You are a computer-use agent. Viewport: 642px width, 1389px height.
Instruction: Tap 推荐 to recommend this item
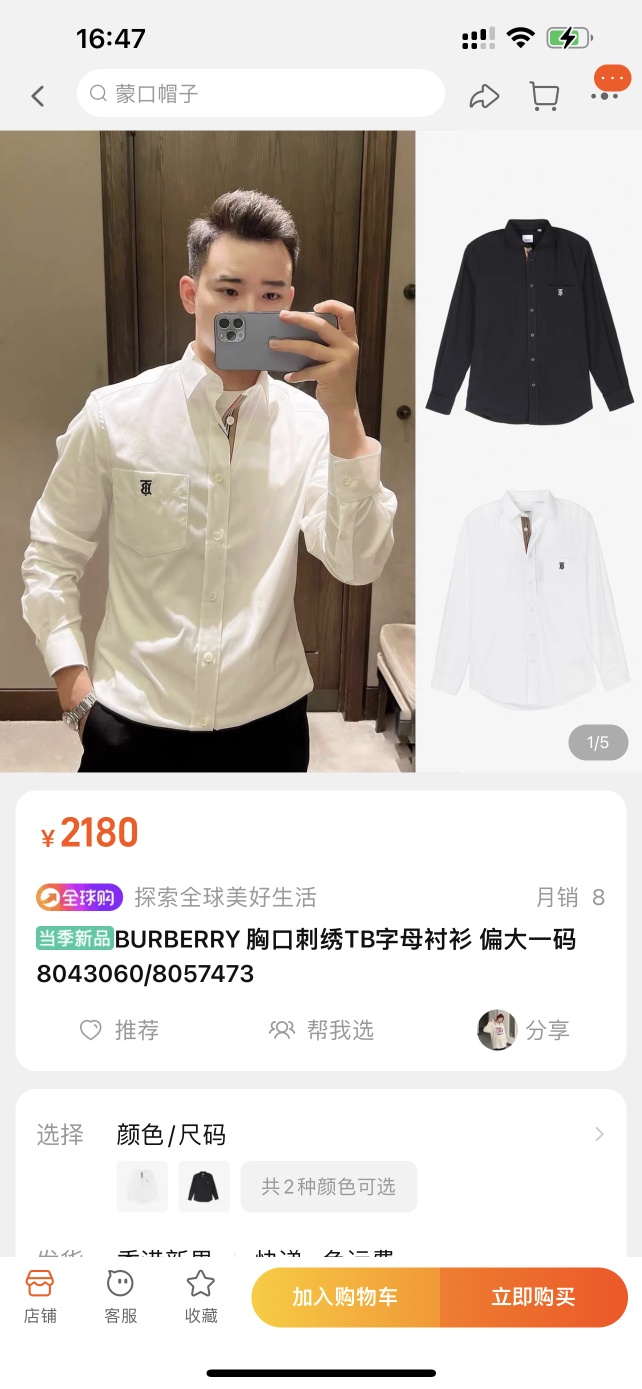tap(119, 1030)
